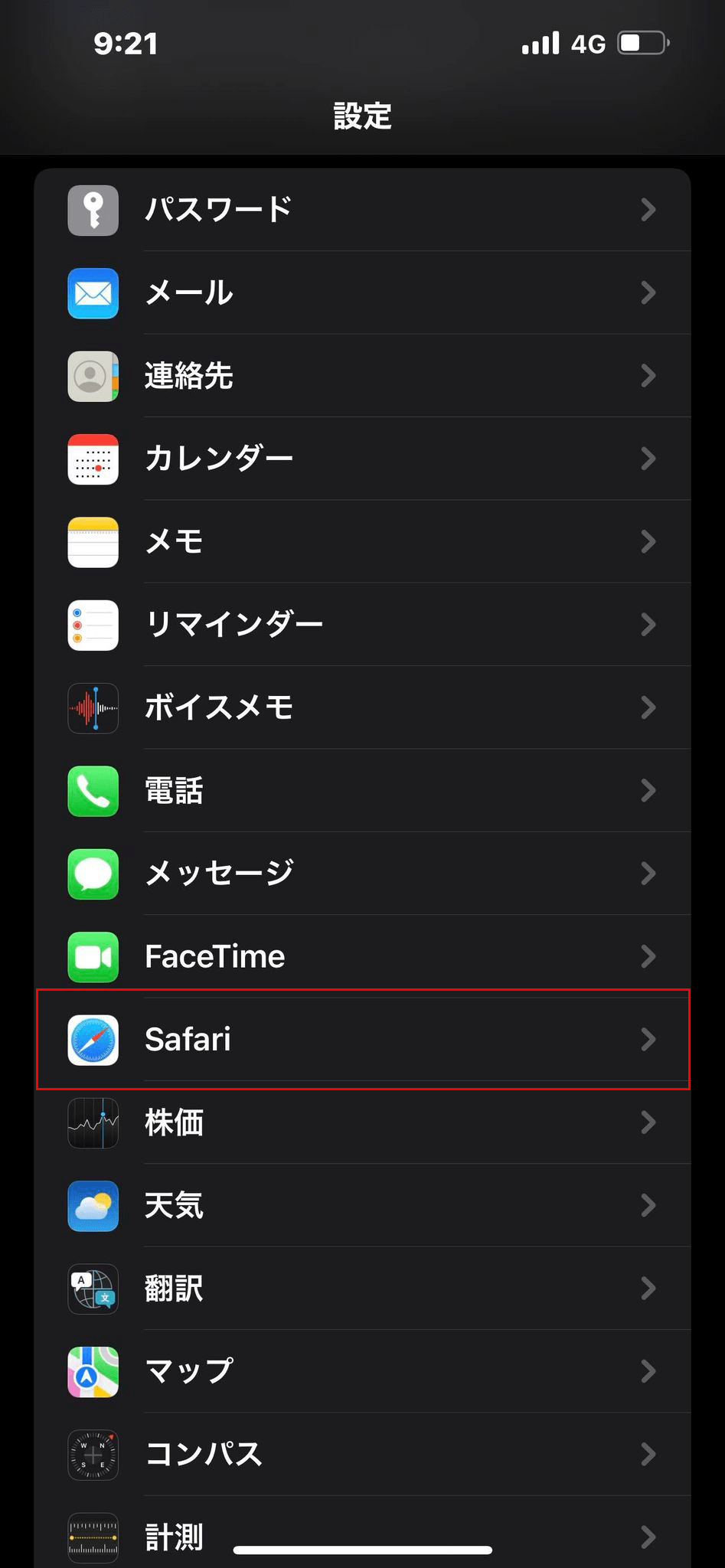Viewport: 725px width, 1568px height.
Task: Tap the パスワード key icon
Action: pyautogui.click(x=93, y=210)
